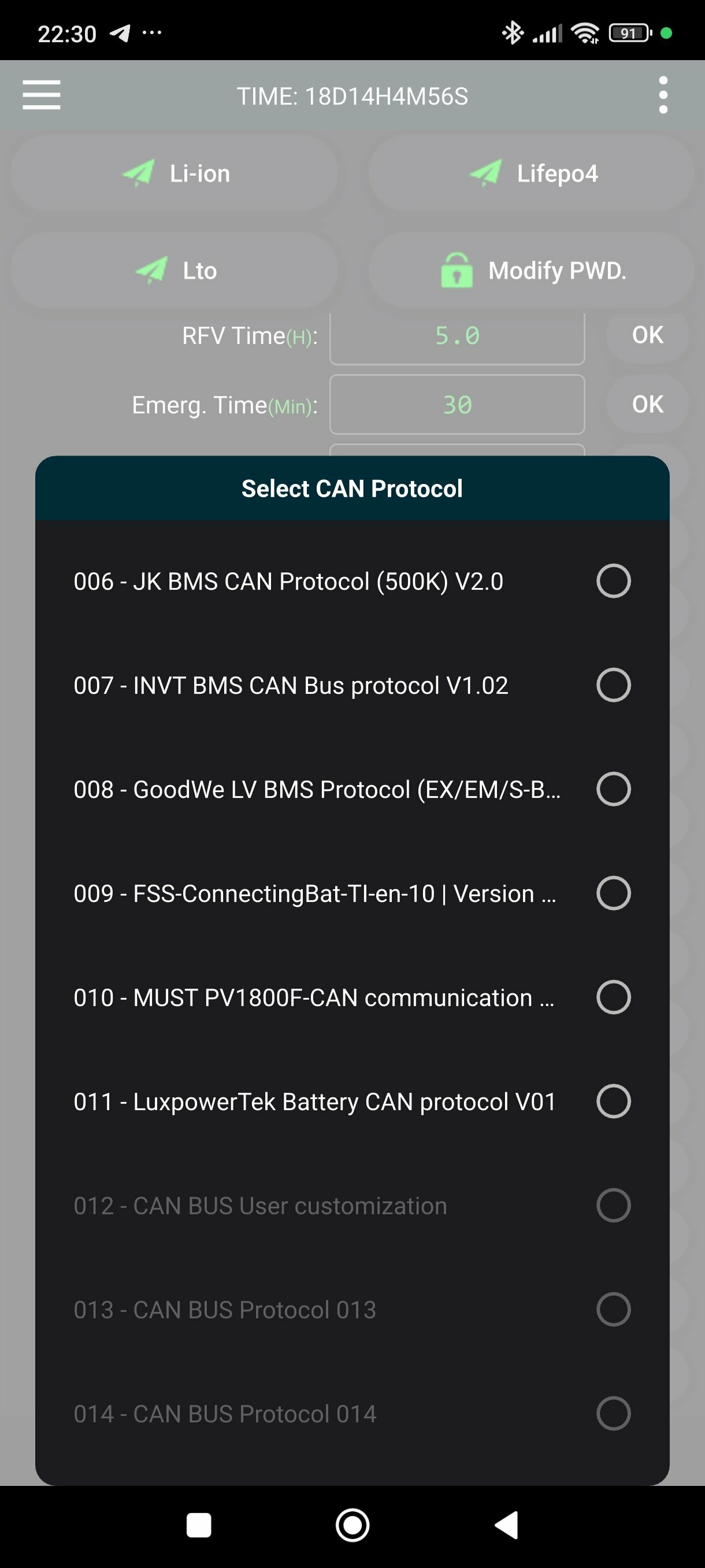Image resolution: width=705 pixels, height=1568 pixels.
Task: Select 010 - MUST PV1800F-CAN communication
Action: click(x=351, y=998)
